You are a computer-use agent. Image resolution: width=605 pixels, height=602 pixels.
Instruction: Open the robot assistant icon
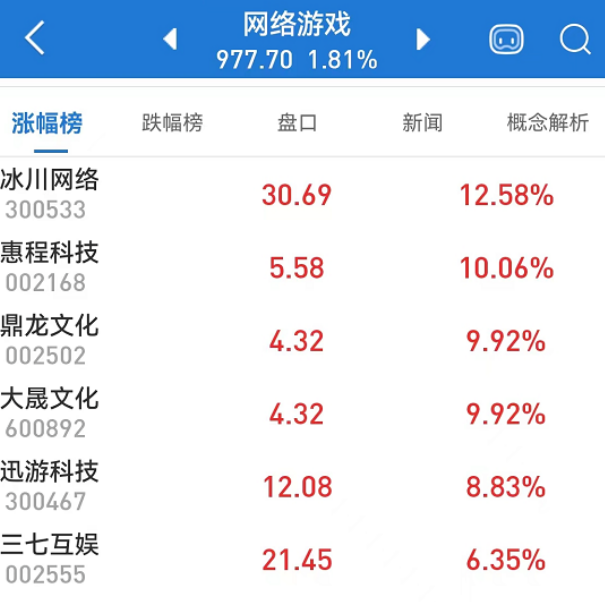point(506,40)
